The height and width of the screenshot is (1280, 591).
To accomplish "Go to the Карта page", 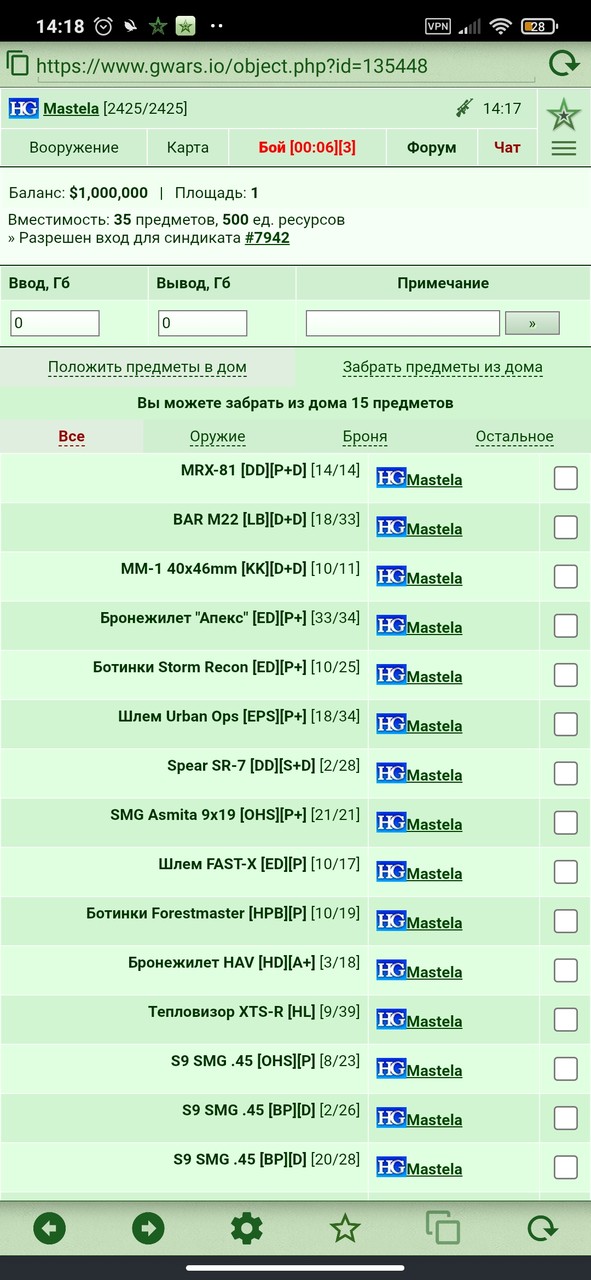I will 188,147.
